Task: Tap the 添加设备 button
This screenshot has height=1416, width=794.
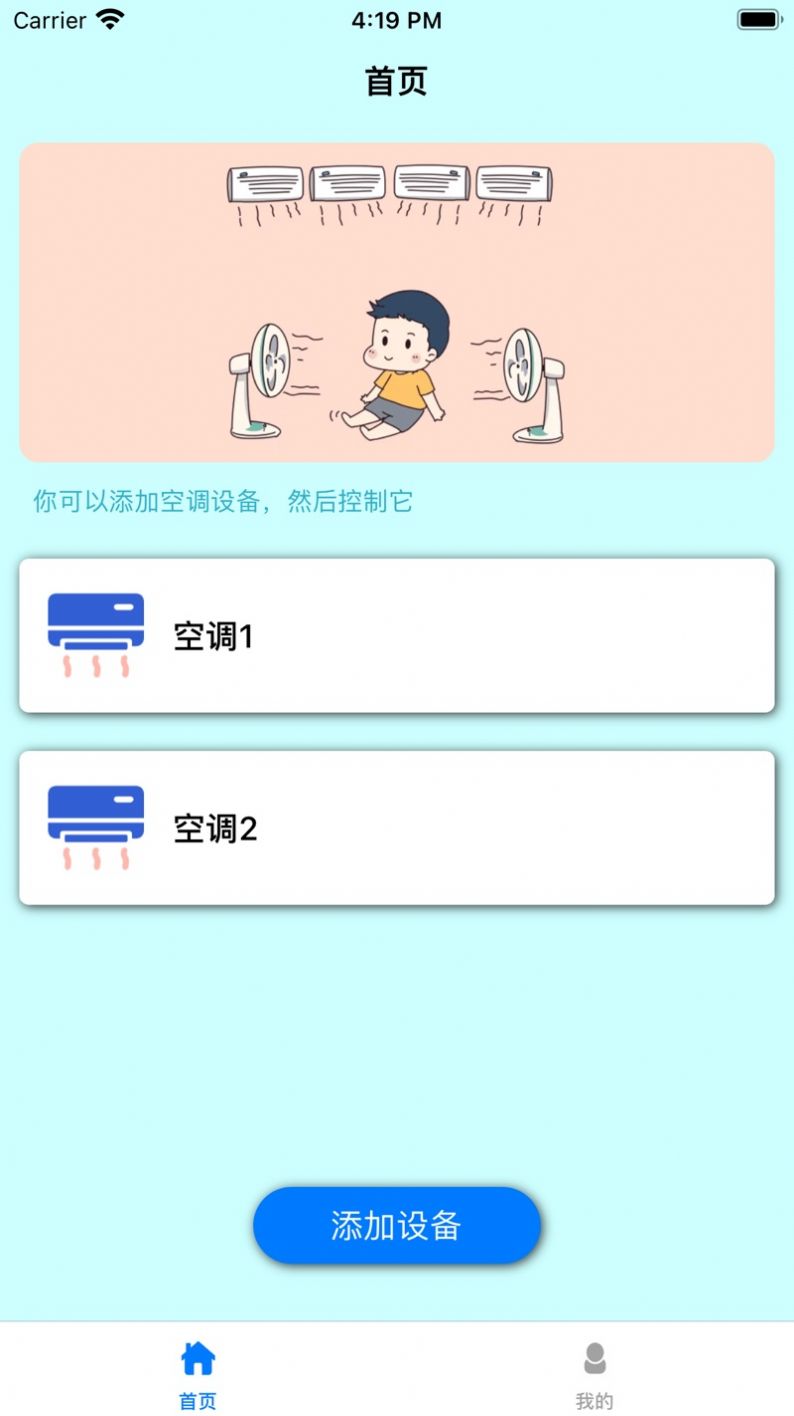Action: click(x=397, y=1225)
